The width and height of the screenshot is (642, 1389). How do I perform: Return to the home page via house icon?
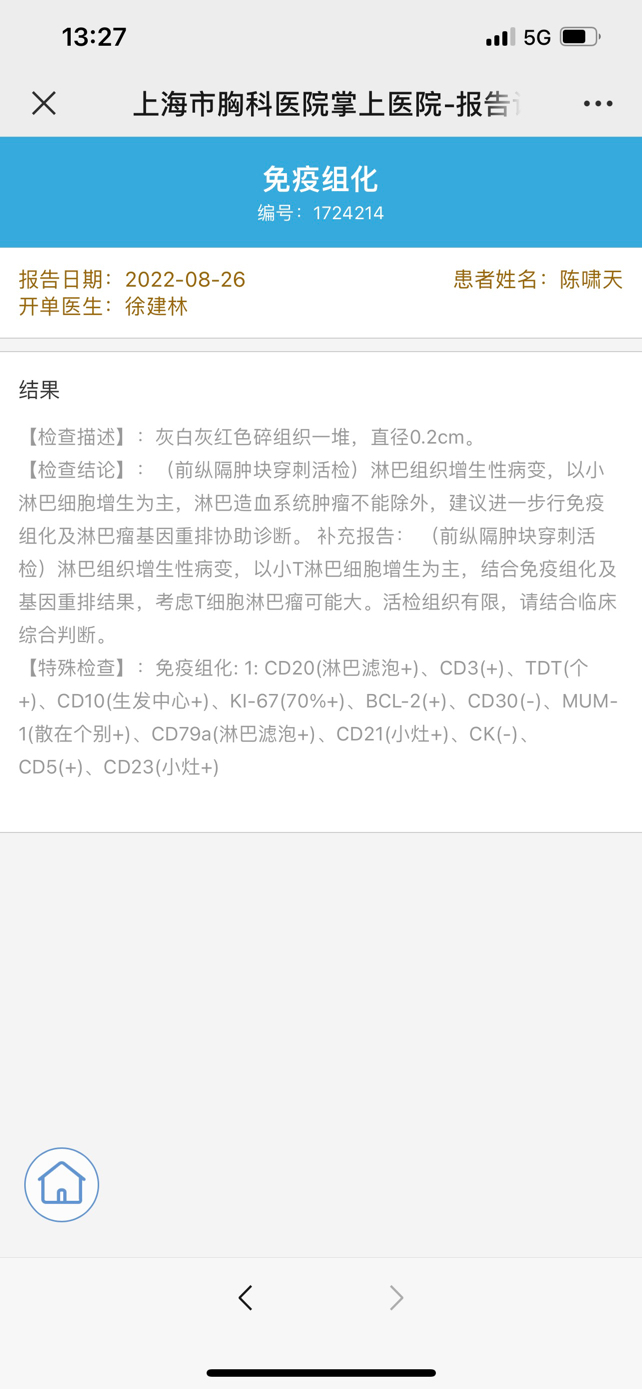point(62,1184)
